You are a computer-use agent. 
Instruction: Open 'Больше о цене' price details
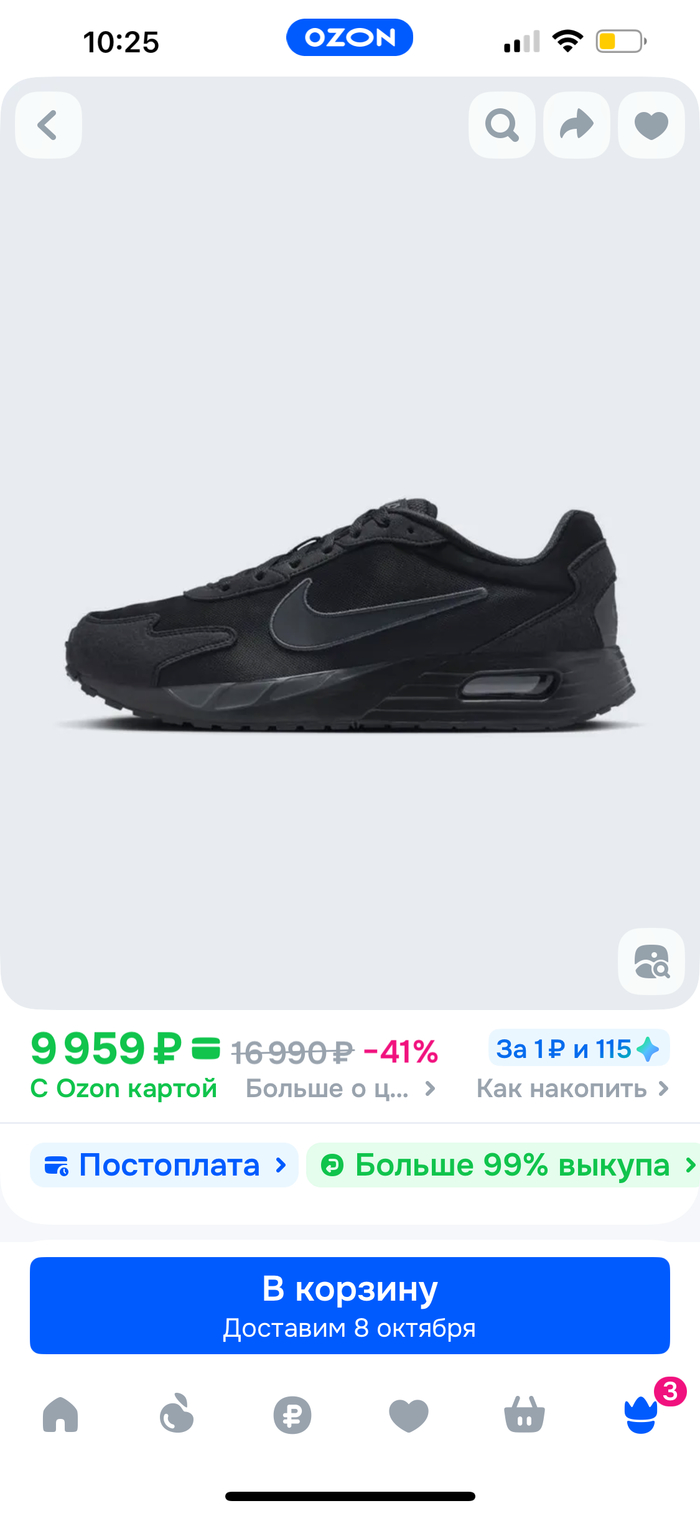340,1089
